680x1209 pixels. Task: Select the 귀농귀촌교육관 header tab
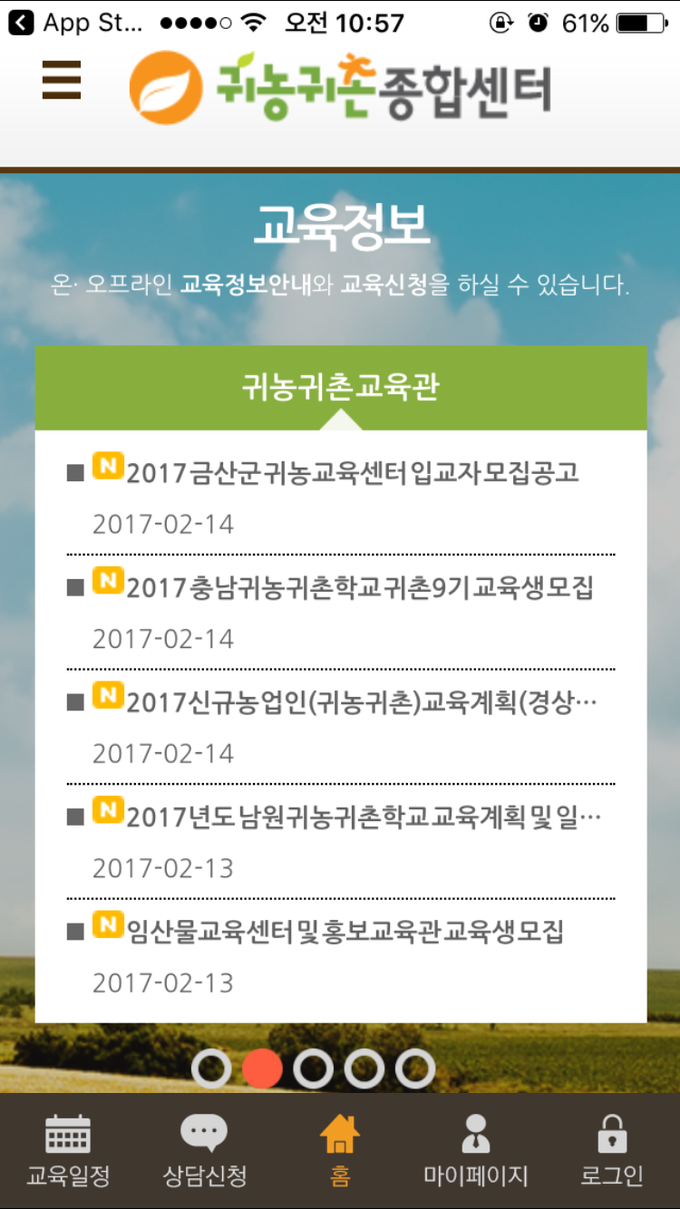coord(340,387)
